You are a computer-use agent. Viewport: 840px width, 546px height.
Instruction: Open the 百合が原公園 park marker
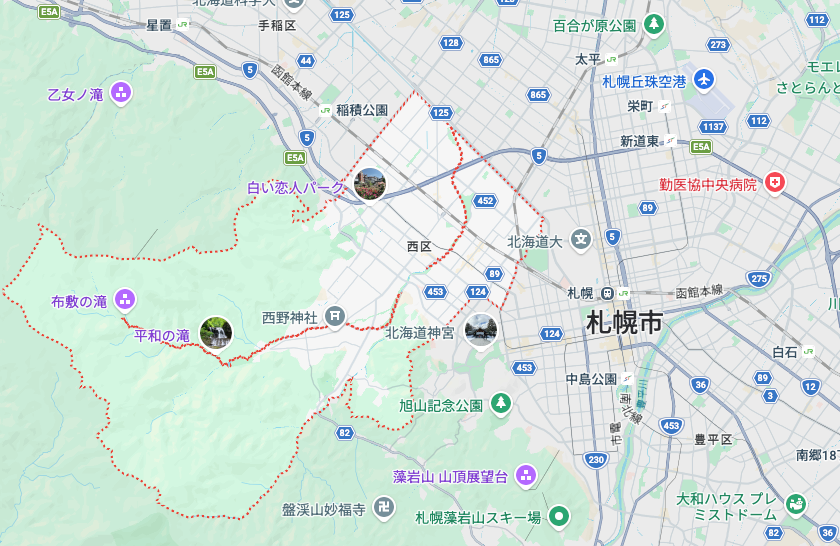pos(654,23)
